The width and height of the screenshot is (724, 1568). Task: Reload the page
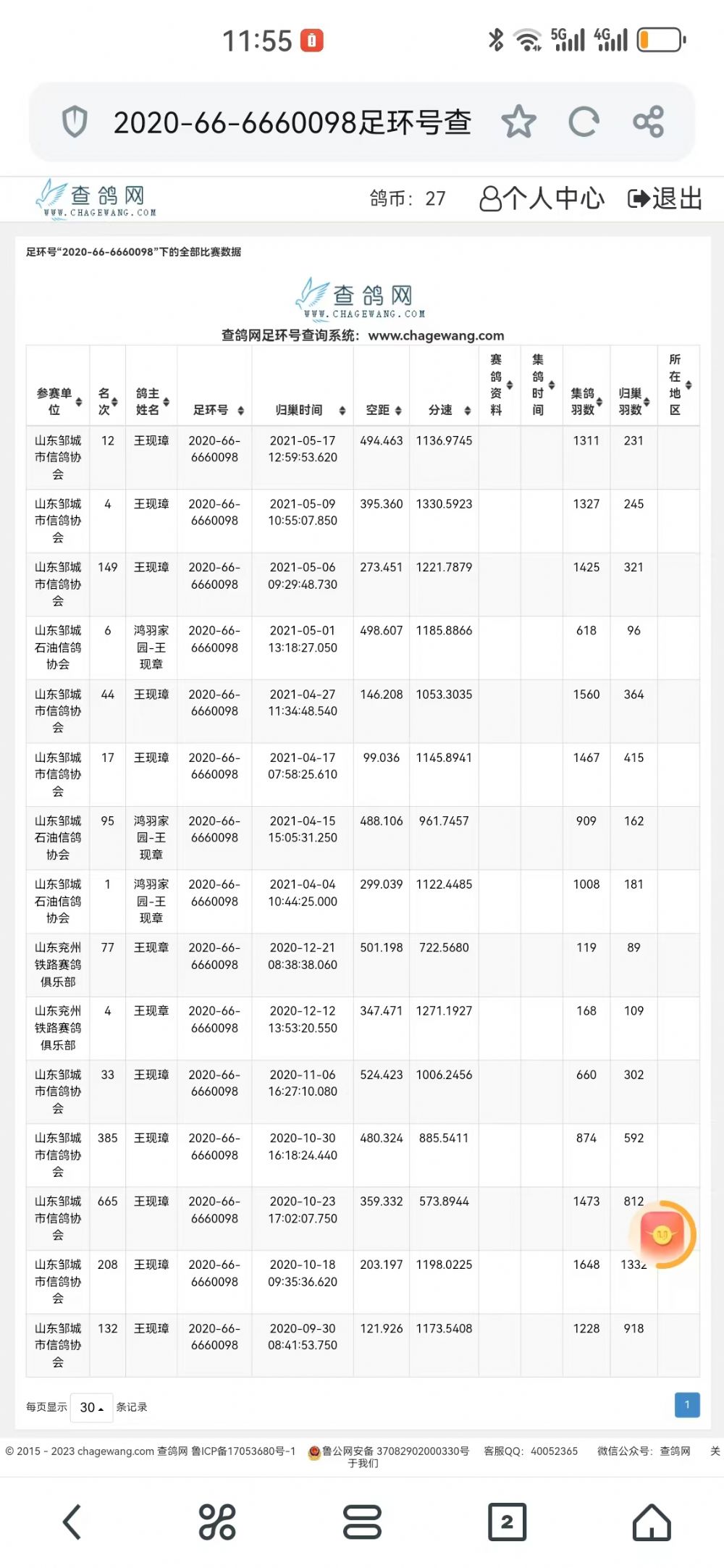[584, 122]
